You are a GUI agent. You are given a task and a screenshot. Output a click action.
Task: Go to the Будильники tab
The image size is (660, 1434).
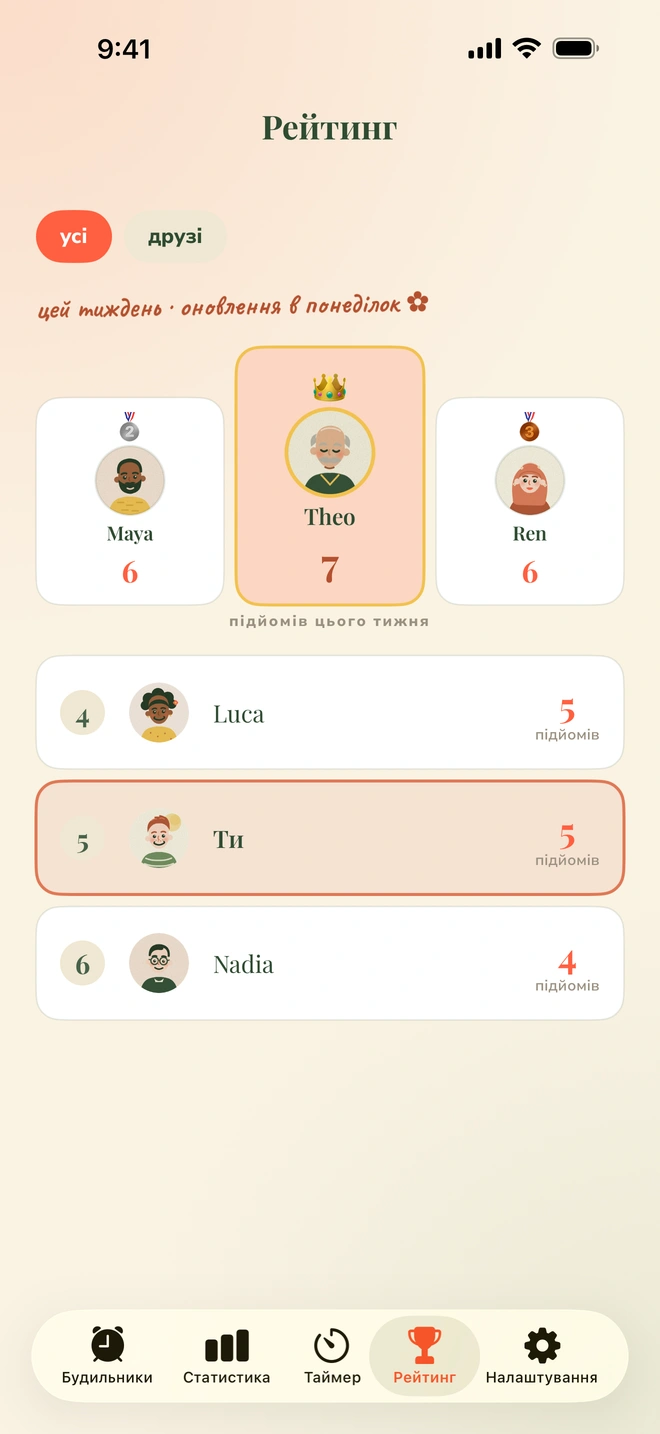tap(107, 1356)
